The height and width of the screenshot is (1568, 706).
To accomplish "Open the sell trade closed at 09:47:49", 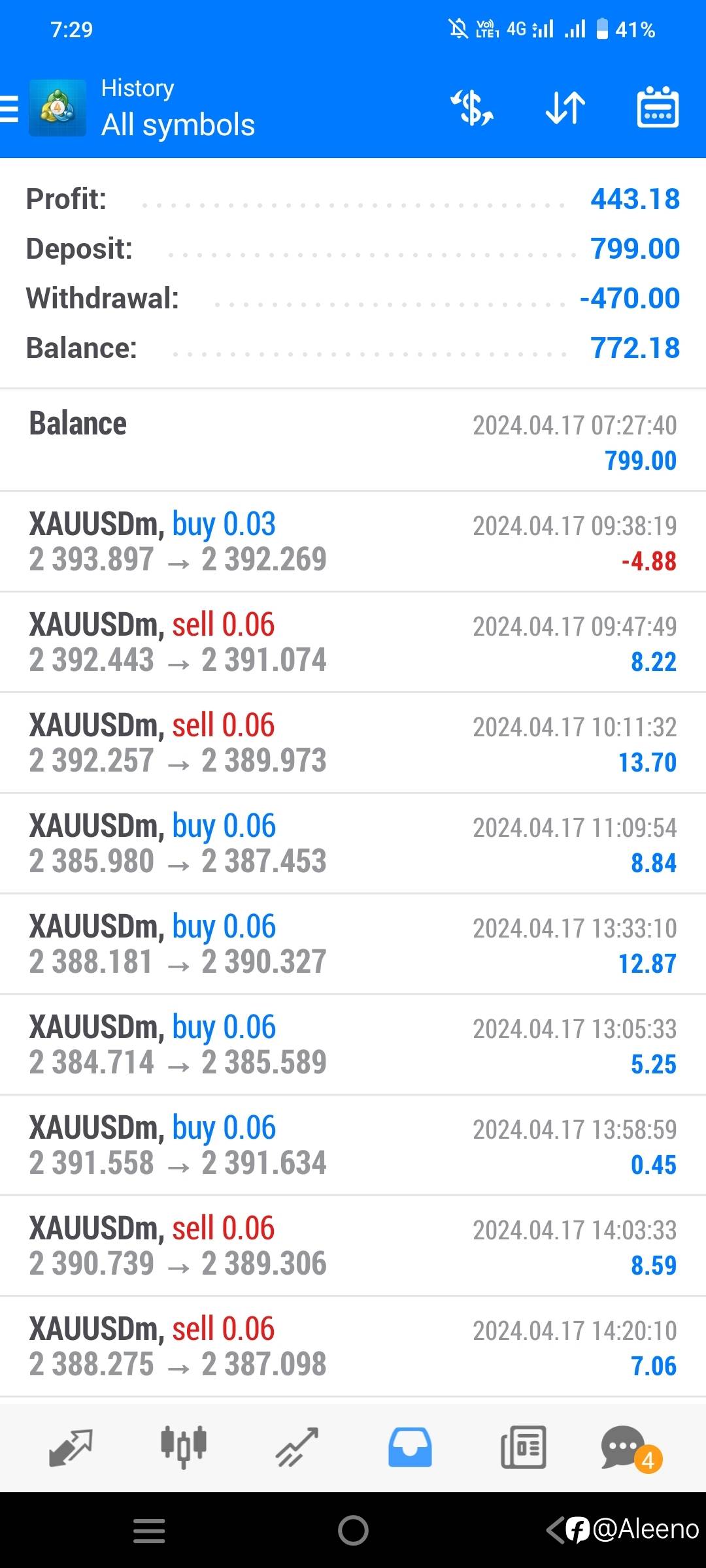I will click(353, 642).
